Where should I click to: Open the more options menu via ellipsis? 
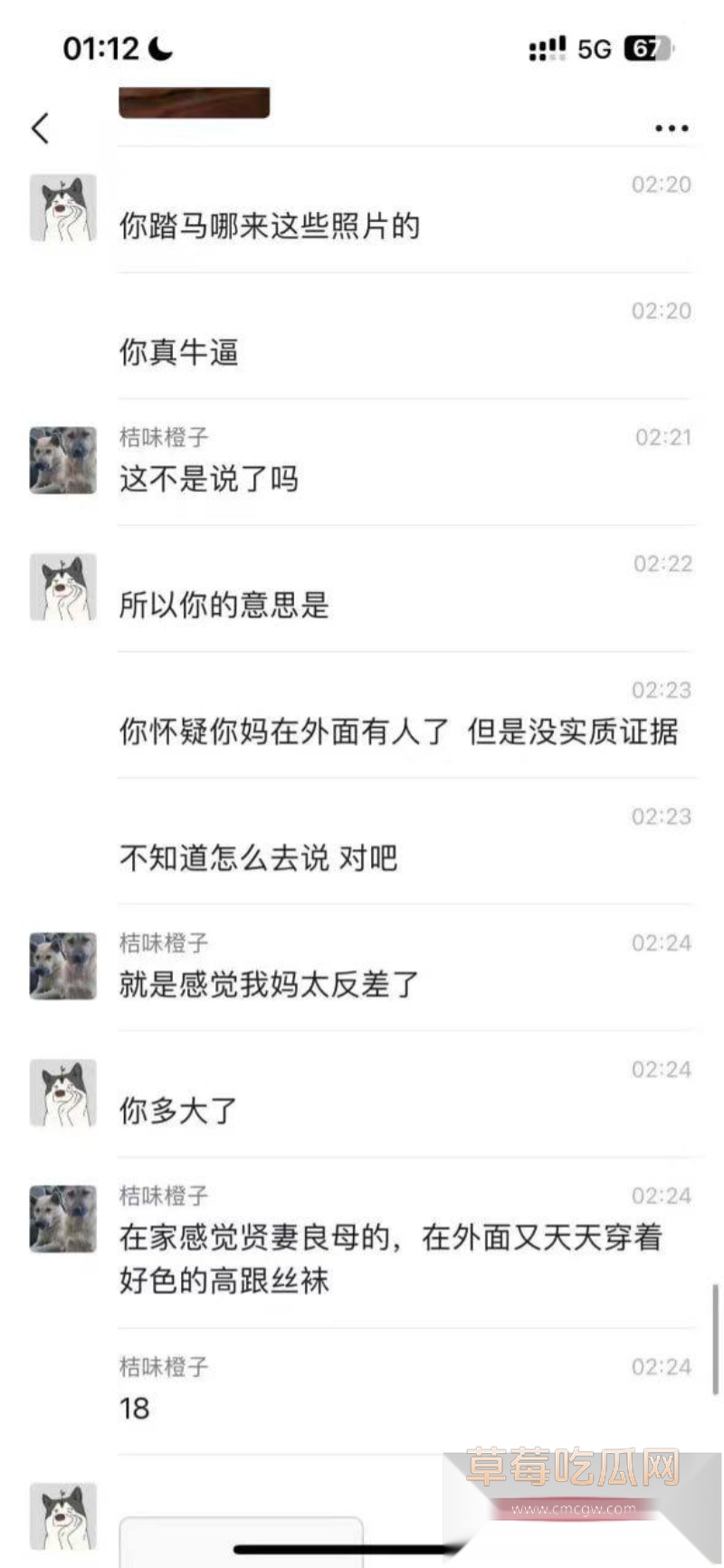(670, 128)
